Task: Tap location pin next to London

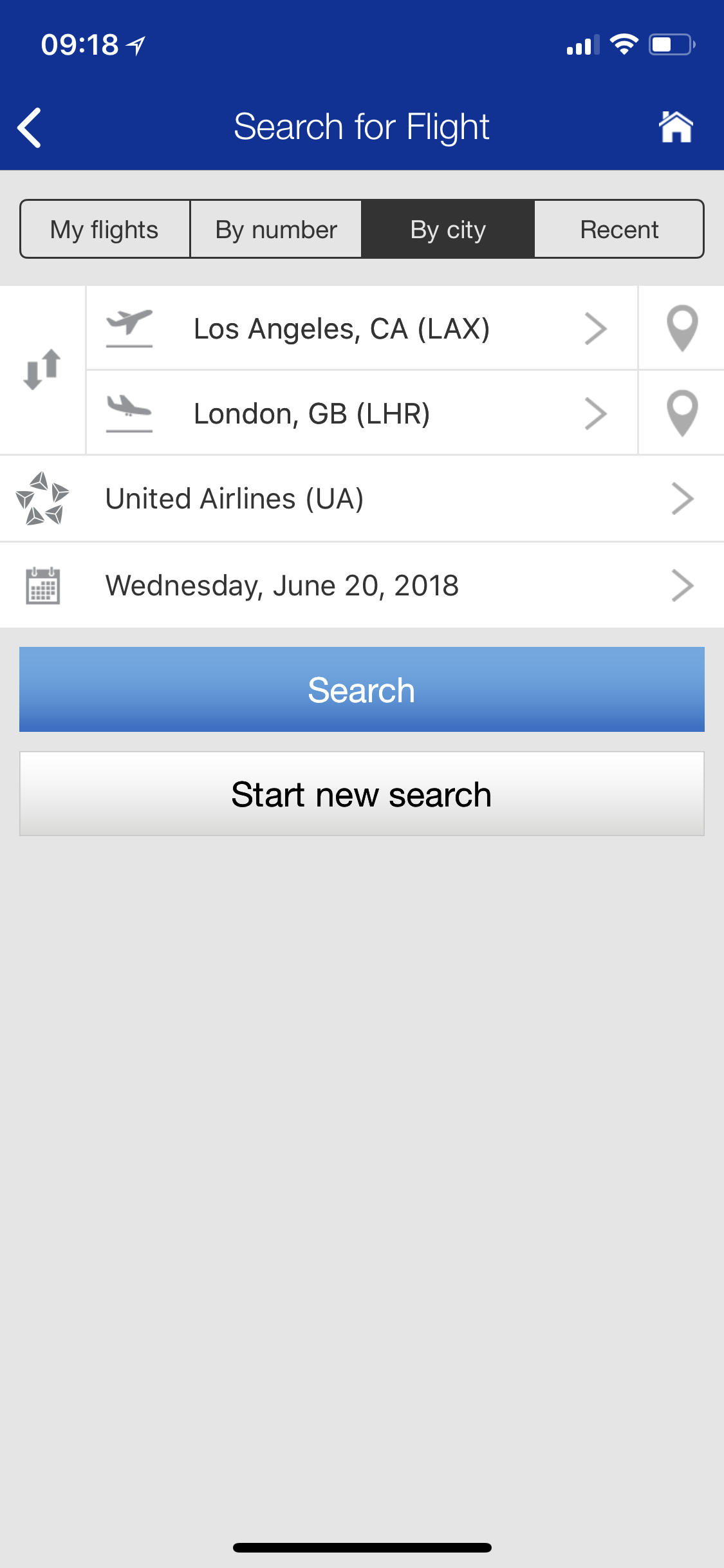Action: (682, 413)
